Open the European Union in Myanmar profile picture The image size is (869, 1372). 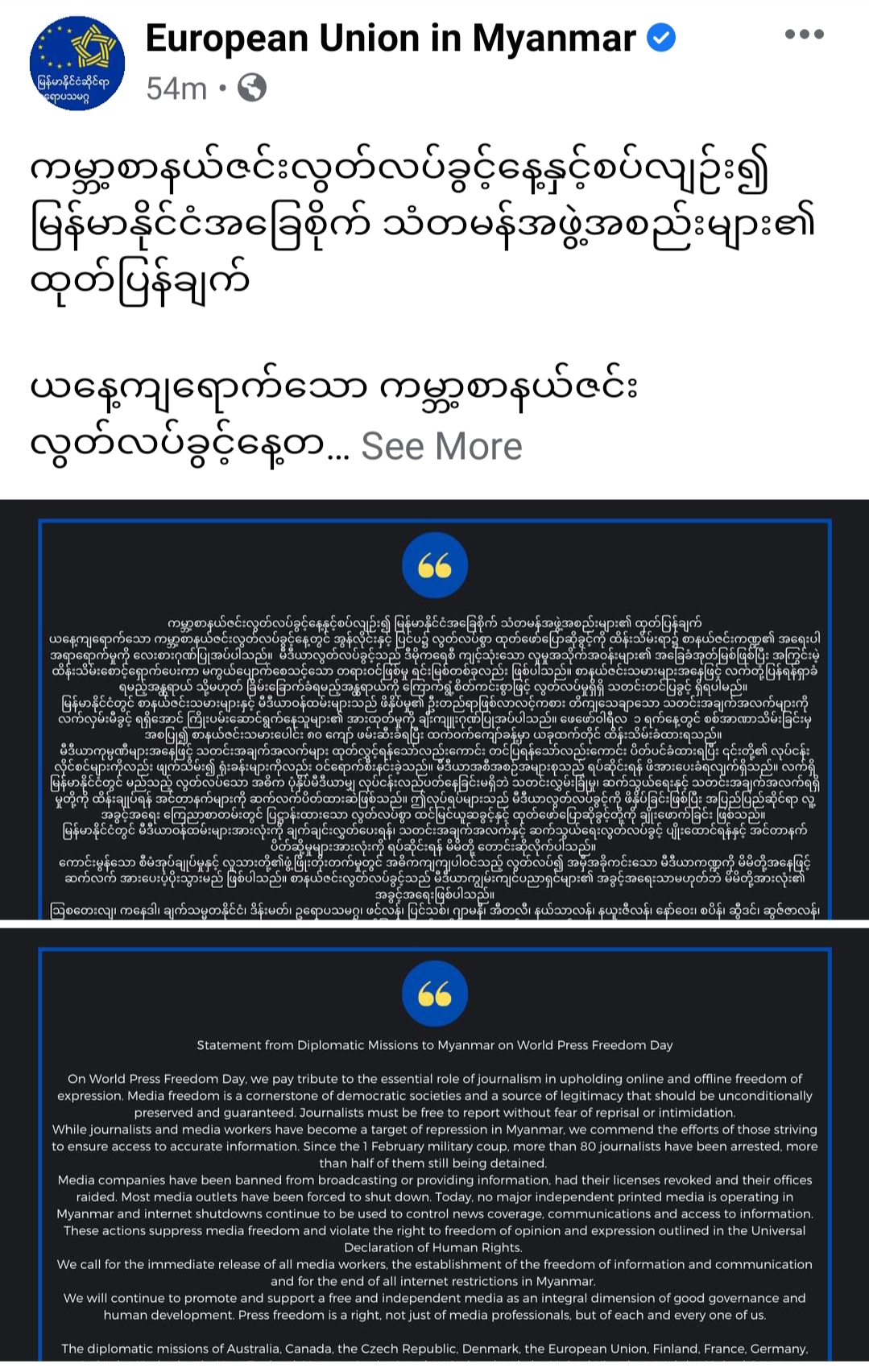pos(77,64)
